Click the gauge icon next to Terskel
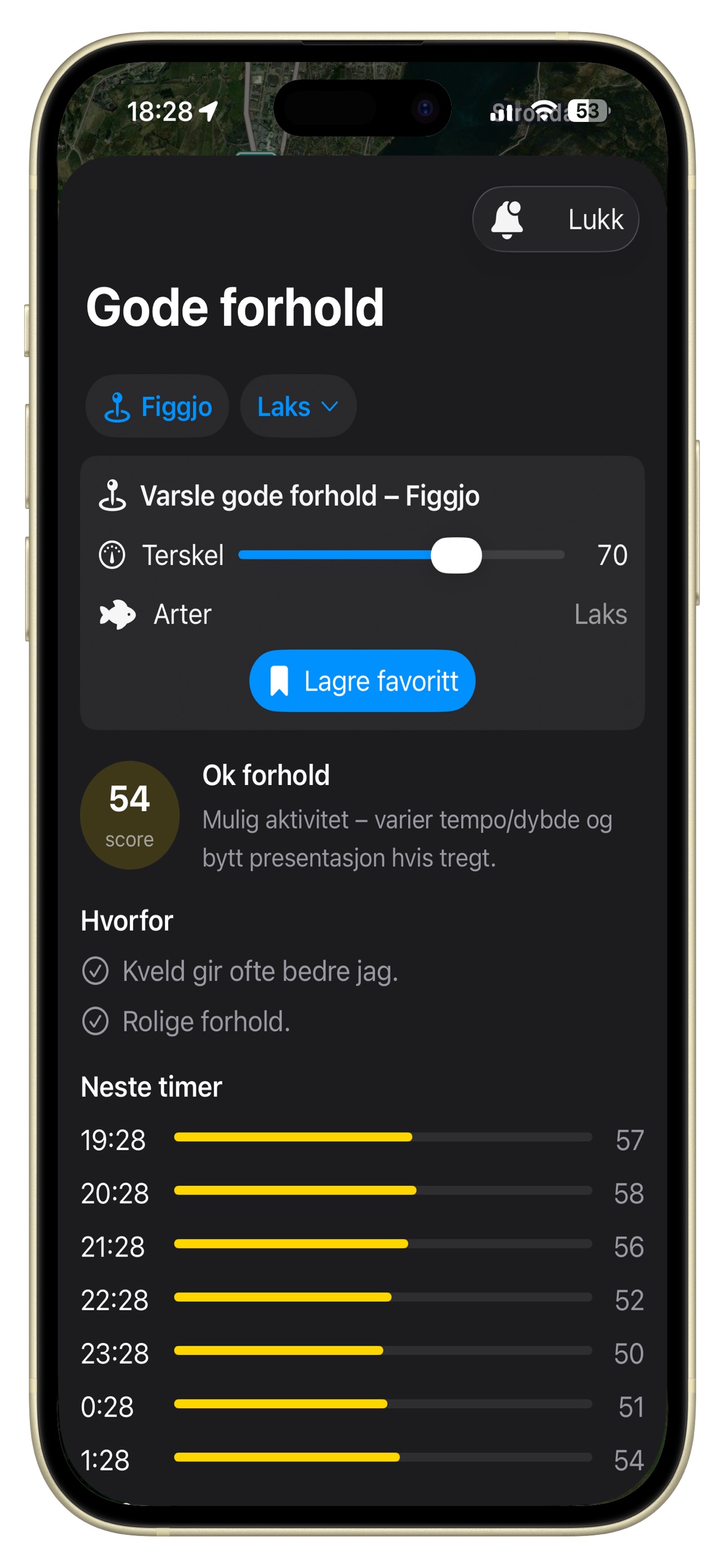 coord(111,554)
